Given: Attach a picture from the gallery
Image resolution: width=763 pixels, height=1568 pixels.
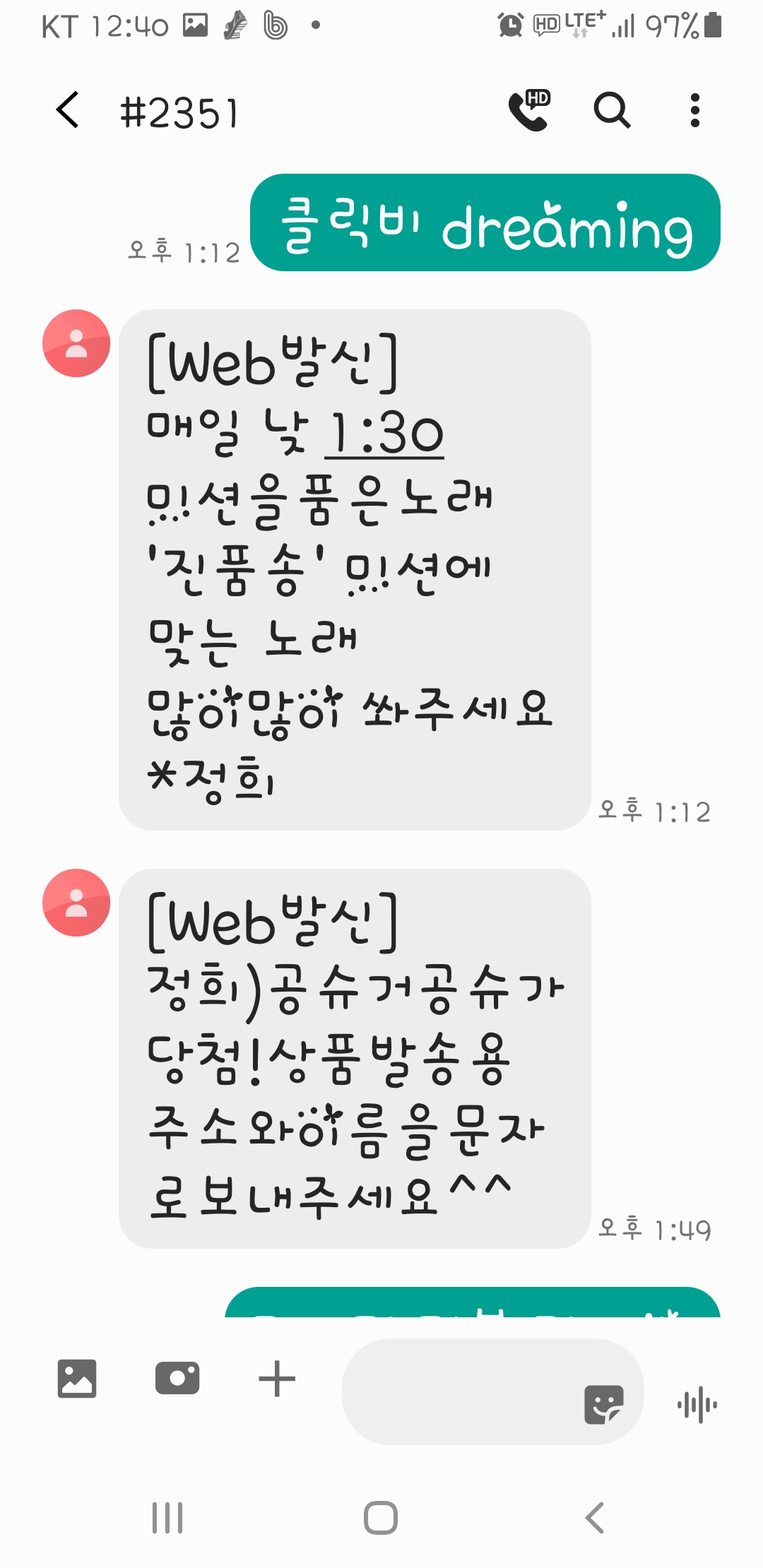Looking at the screenshot, I should (77, 1378).
